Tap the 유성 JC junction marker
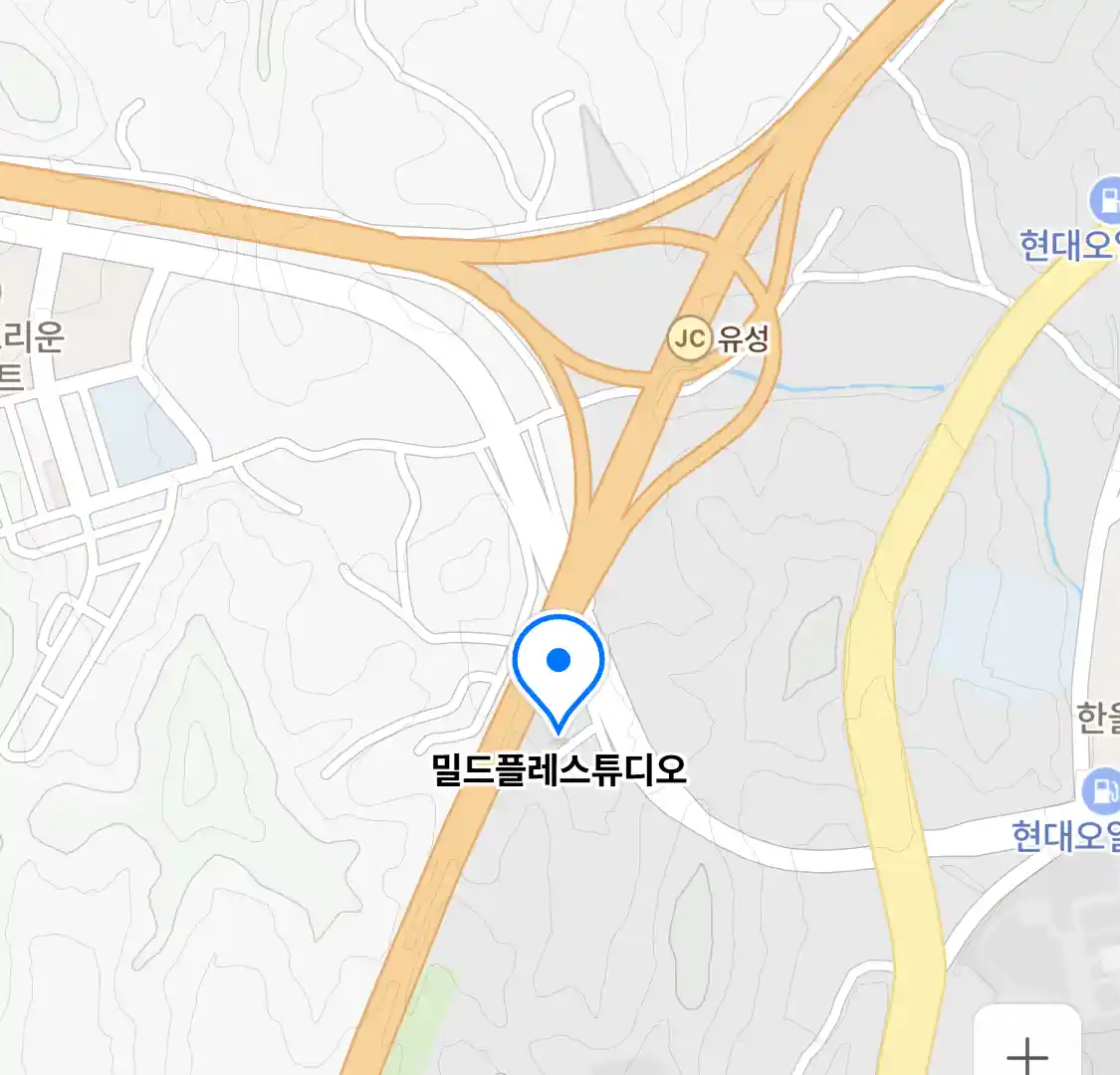 [x=689, y=339]
